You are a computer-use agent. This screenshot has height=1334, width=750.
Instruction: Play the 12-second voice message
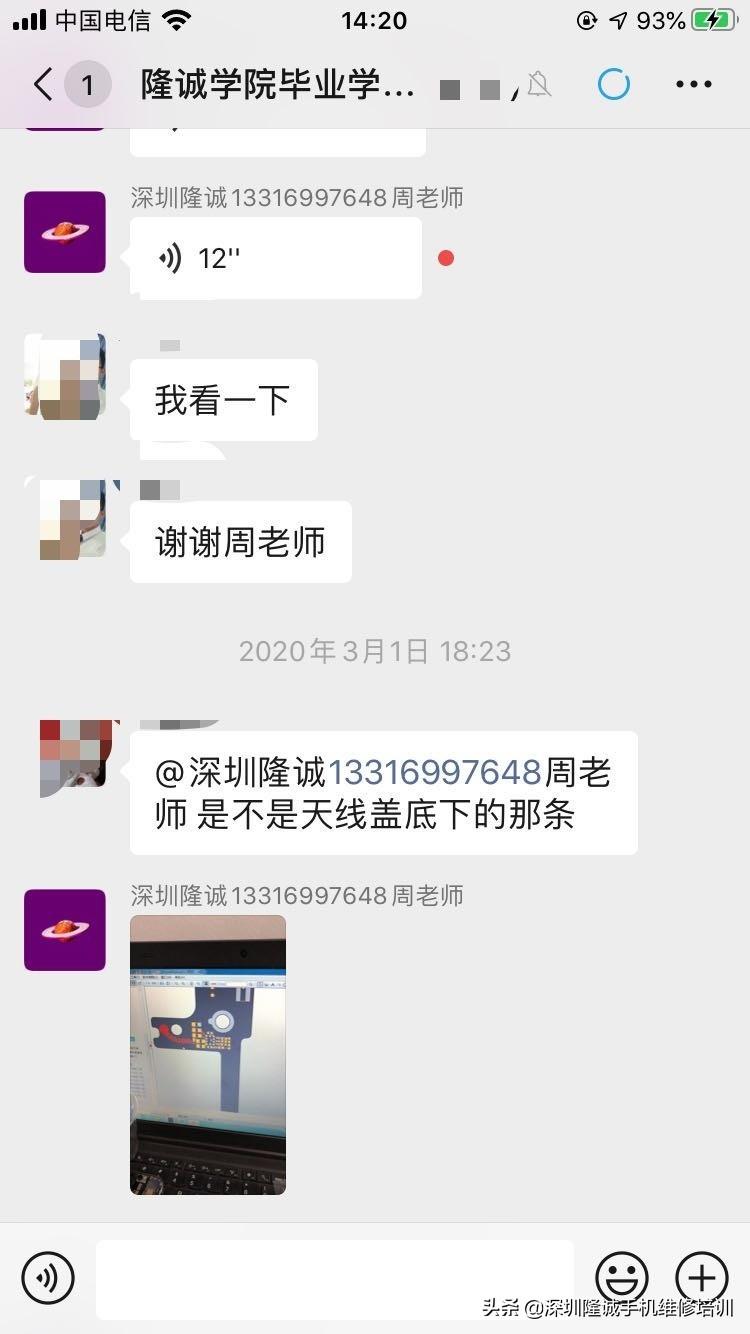coord(275,258)
